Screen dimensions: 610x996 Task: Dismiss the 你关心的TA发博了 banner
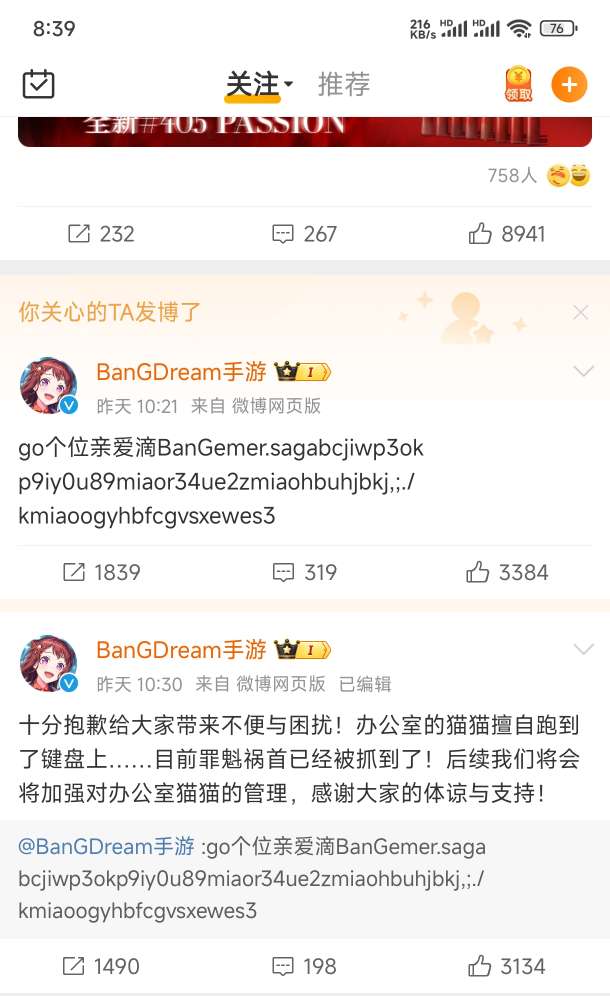pyautogui.click(x=581, y=312)
